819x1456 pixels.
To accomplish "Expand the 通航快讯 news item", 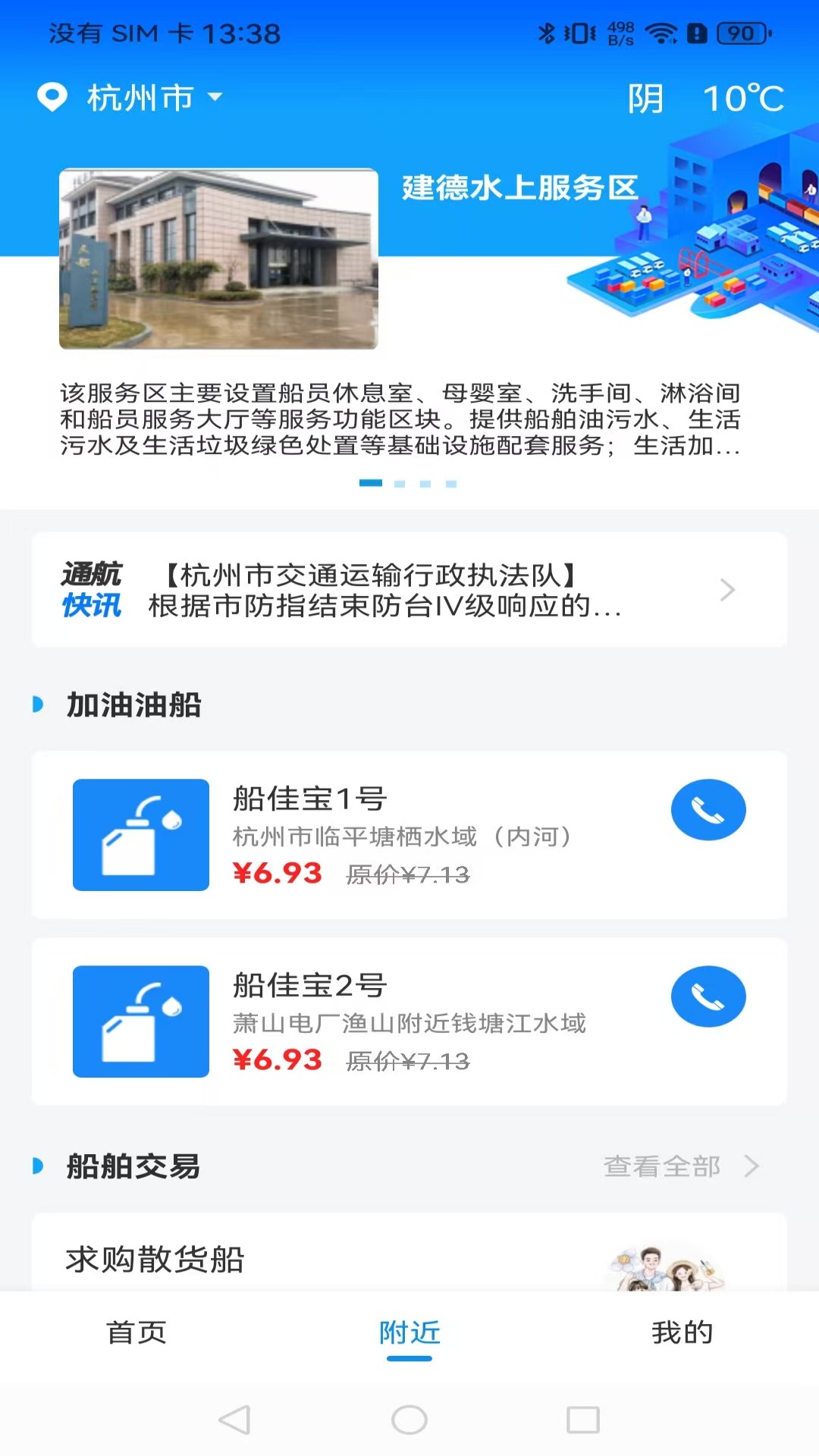I will click(726, 589).
